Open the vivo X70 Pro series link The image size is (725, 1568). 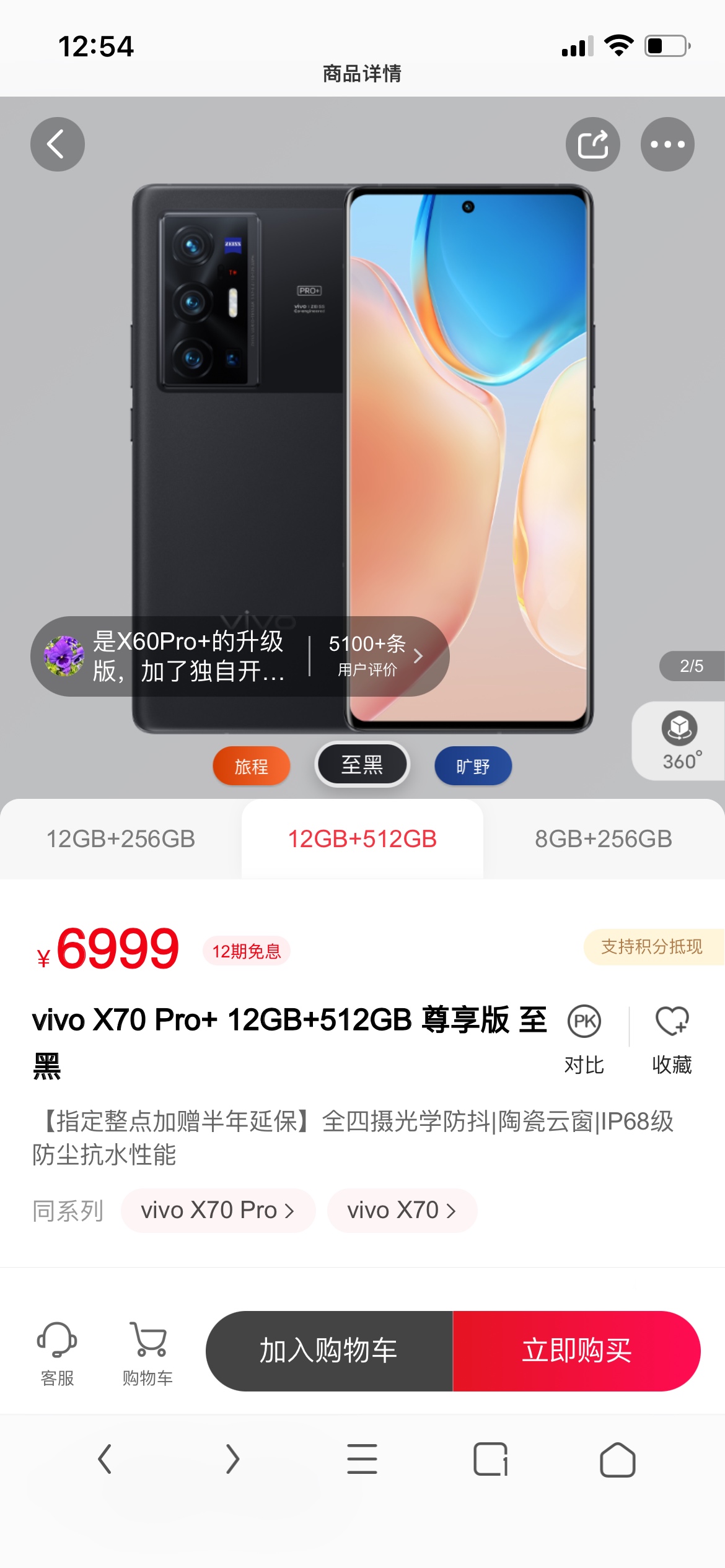(217, 1210)
